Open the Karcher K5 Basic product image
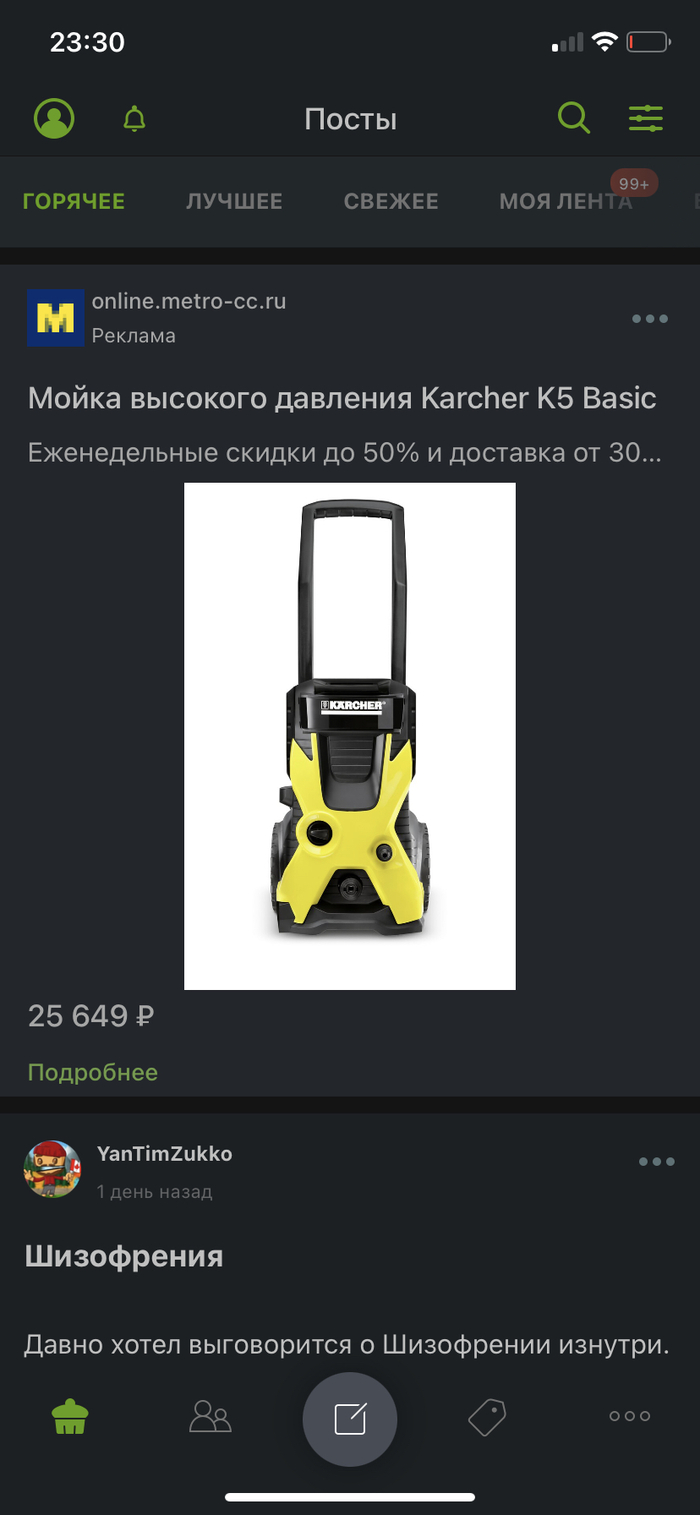The height and width of the screenshot is (1515, 700). coord(350,736)
